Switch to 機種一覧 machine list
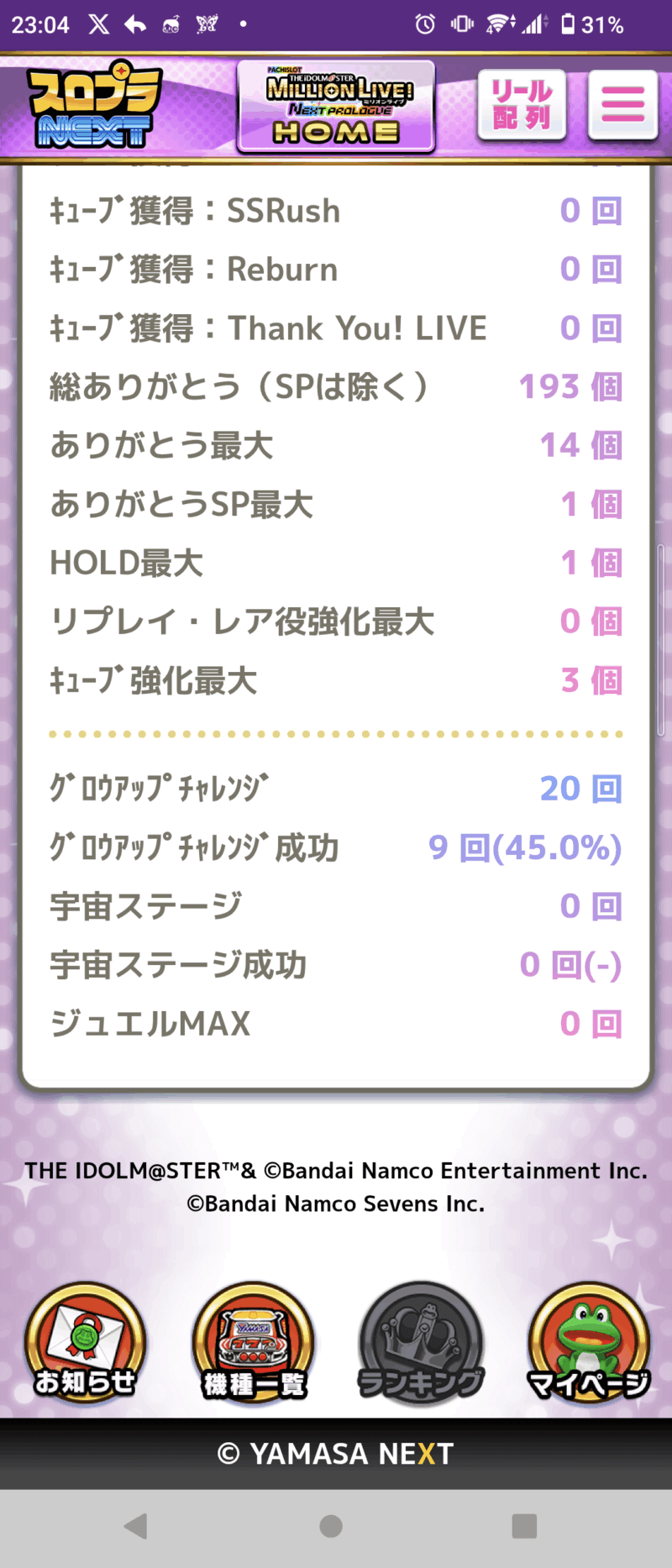672x1568 pixels. coord(254,1341)
